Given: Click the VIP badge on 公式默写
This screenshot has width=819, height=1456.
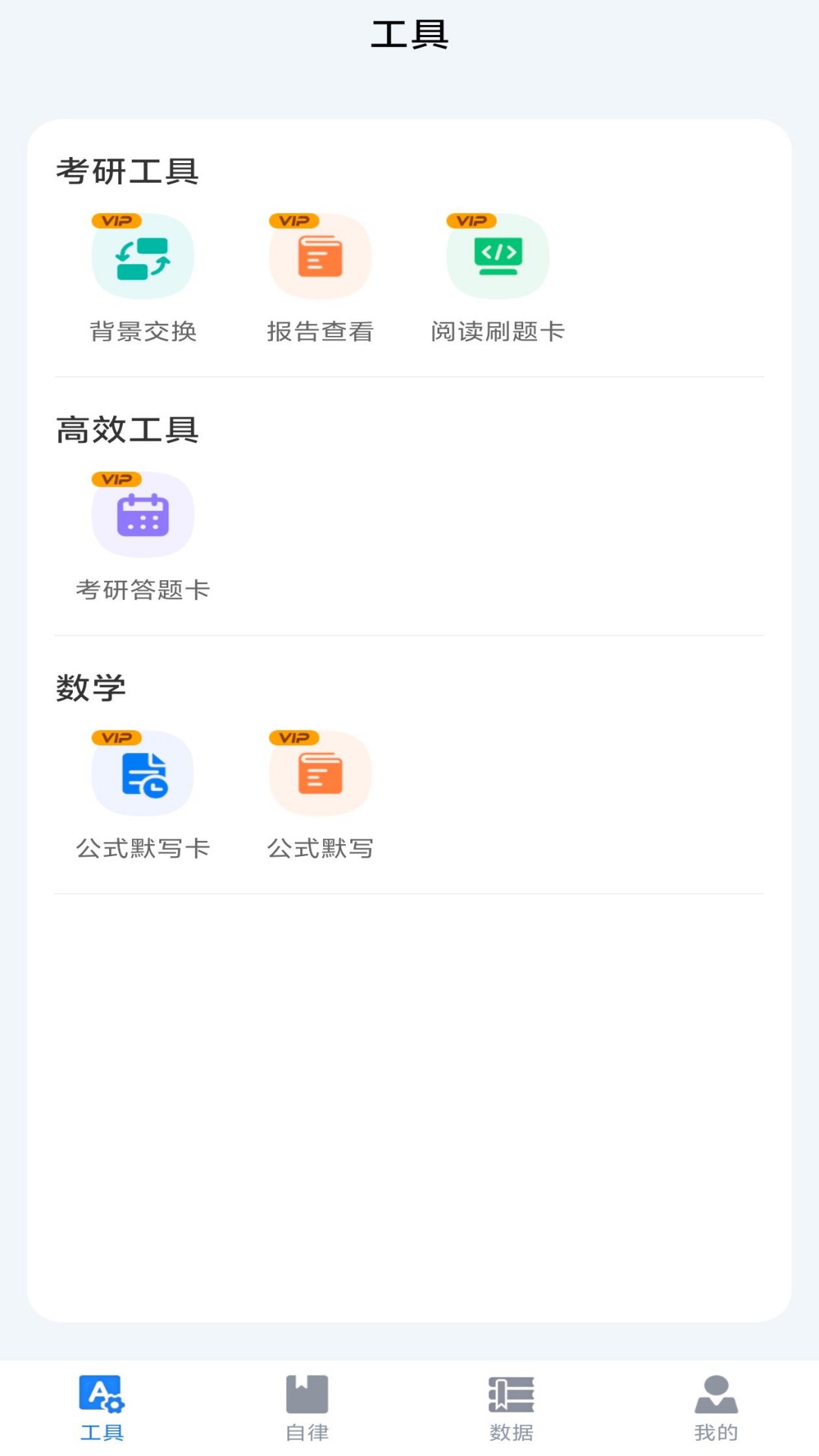Looking at the screenshot, I should 295,736.
